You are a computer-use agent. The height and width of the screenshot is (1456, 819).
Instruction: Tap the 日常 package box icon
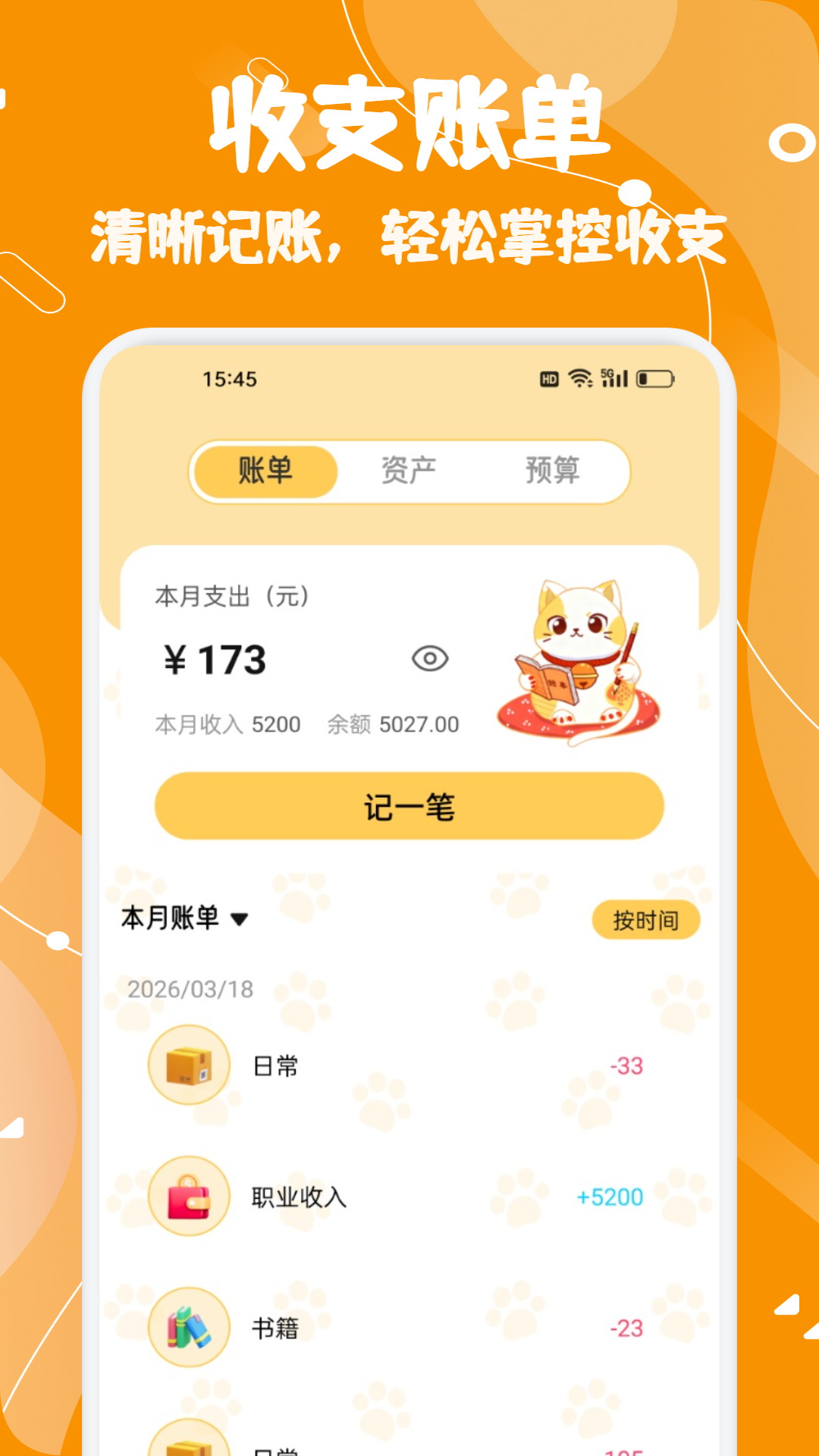188,1064
